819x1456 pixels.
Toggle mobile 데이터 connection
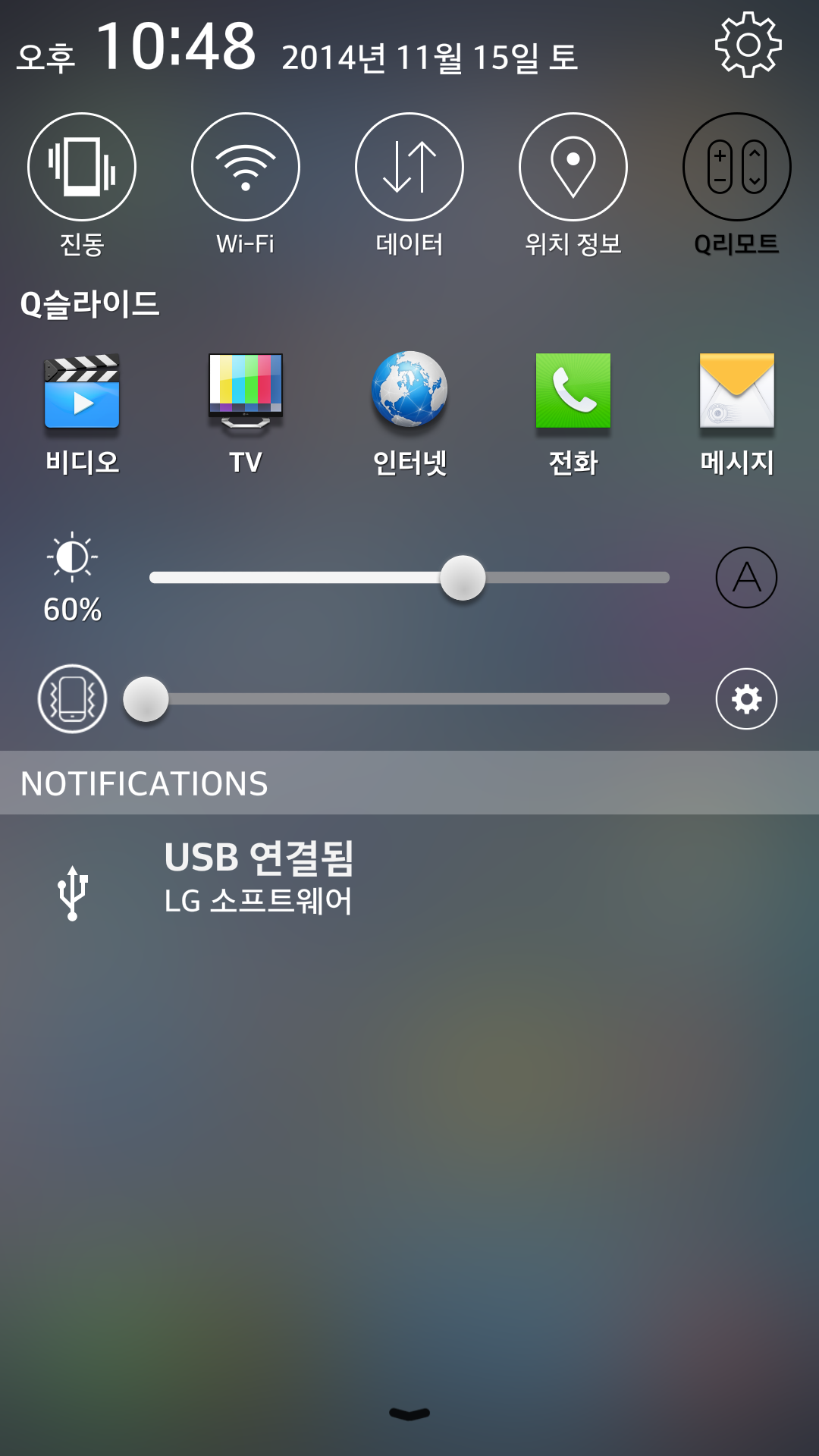tap(409, 167)
